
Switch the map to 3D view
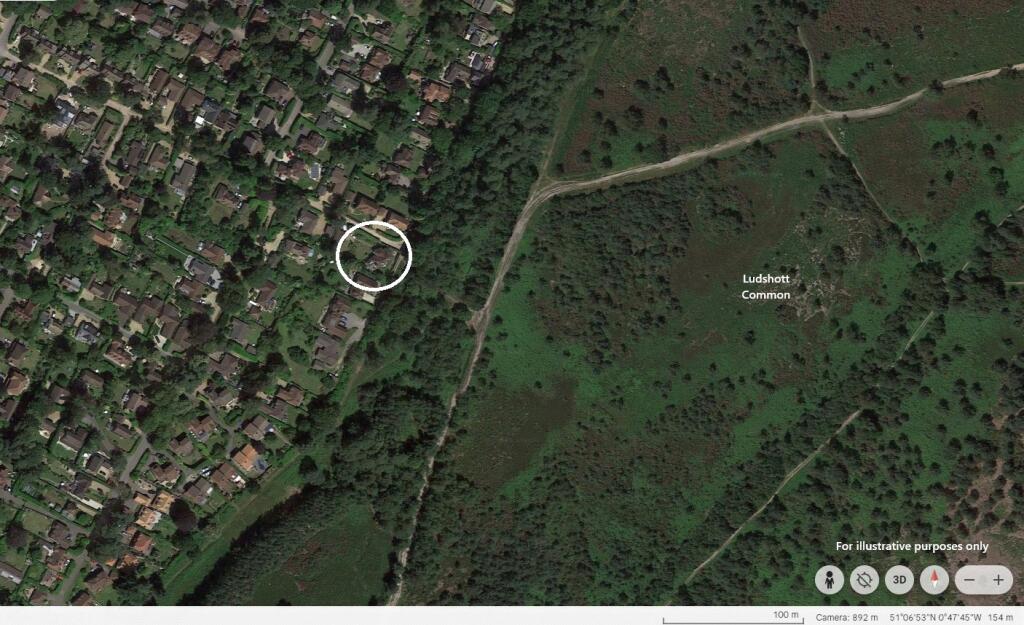[x=899, y=579]
